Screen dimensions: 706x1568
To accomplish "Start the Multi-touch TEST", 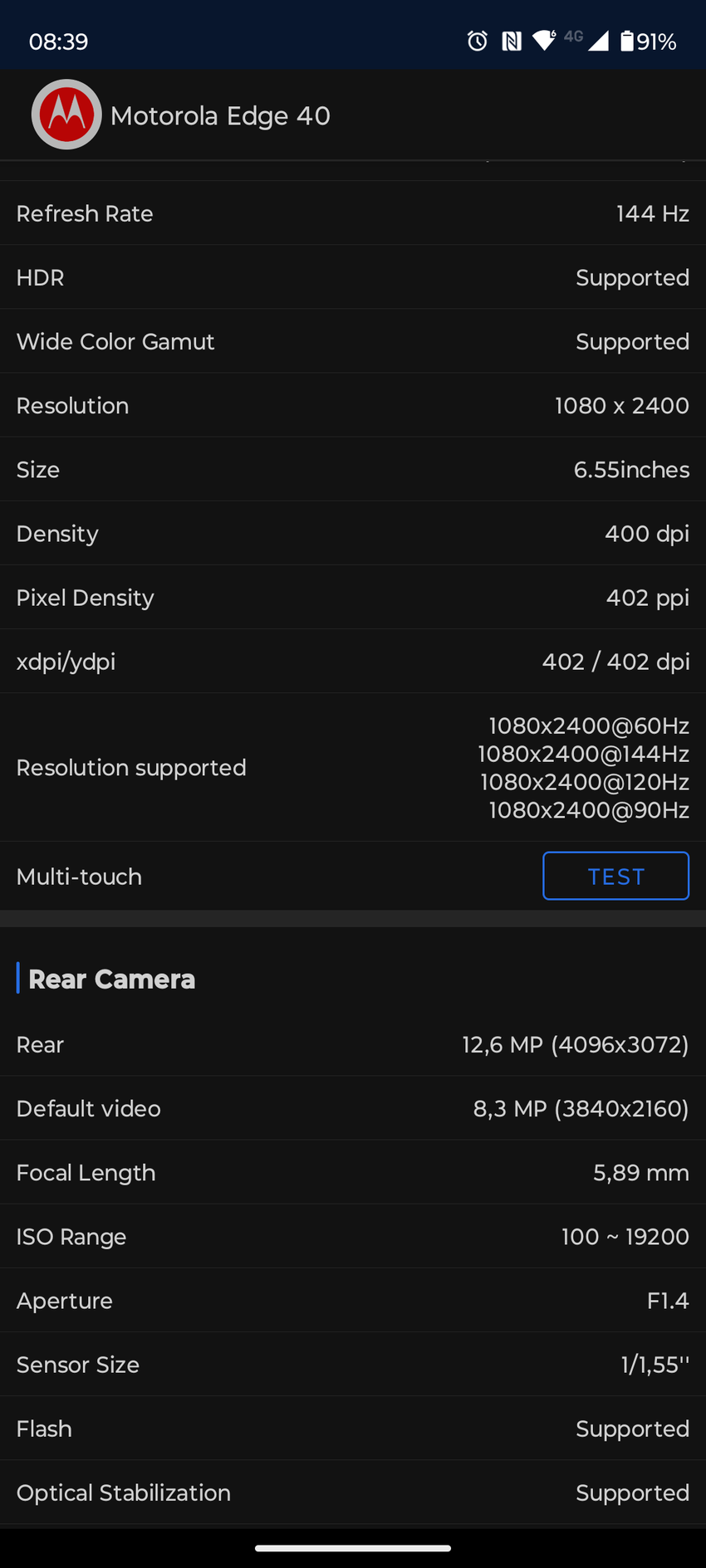I will pyautogui.click(x=615, y=876).
